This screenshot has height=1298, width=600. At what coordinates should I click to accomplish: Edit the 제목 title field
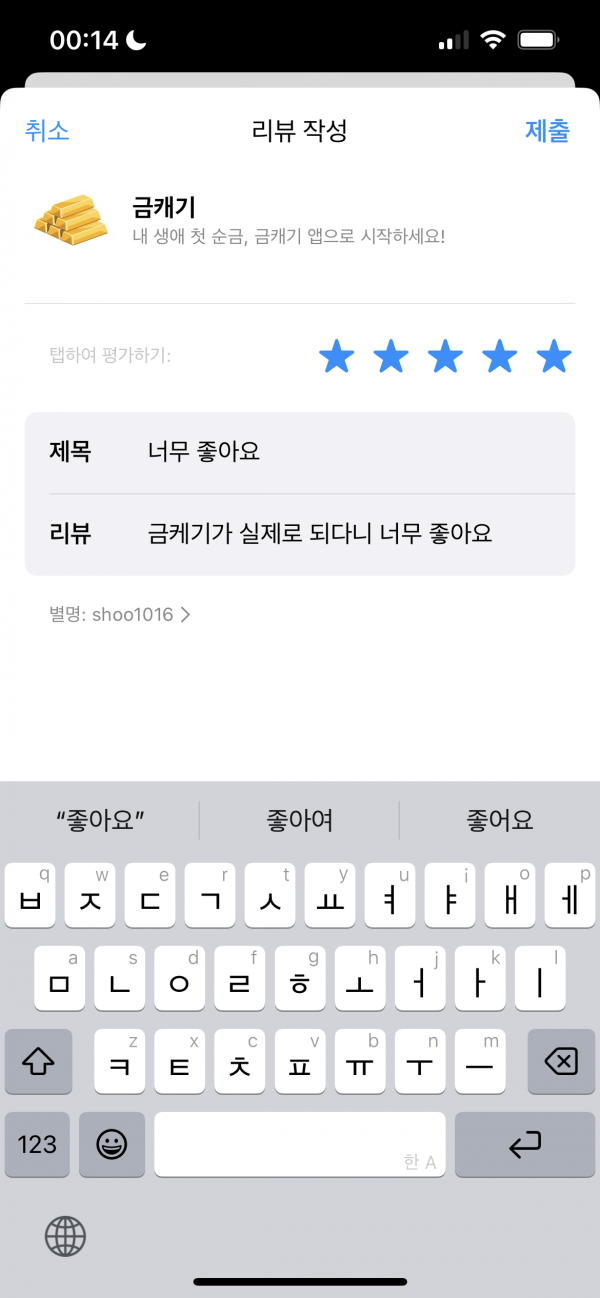click(300, 452)
